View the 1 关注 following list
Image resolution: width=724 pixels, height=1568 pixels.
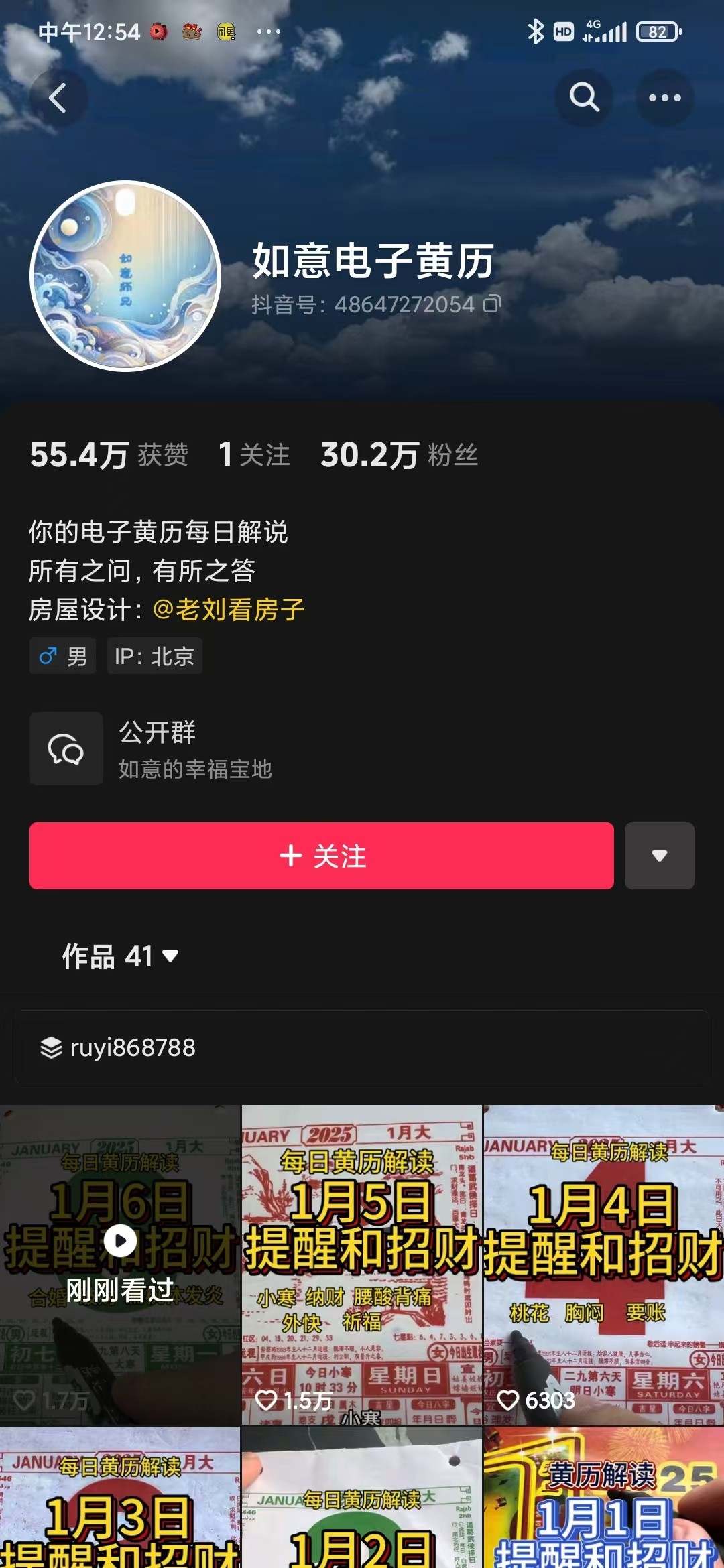[254, 455]
